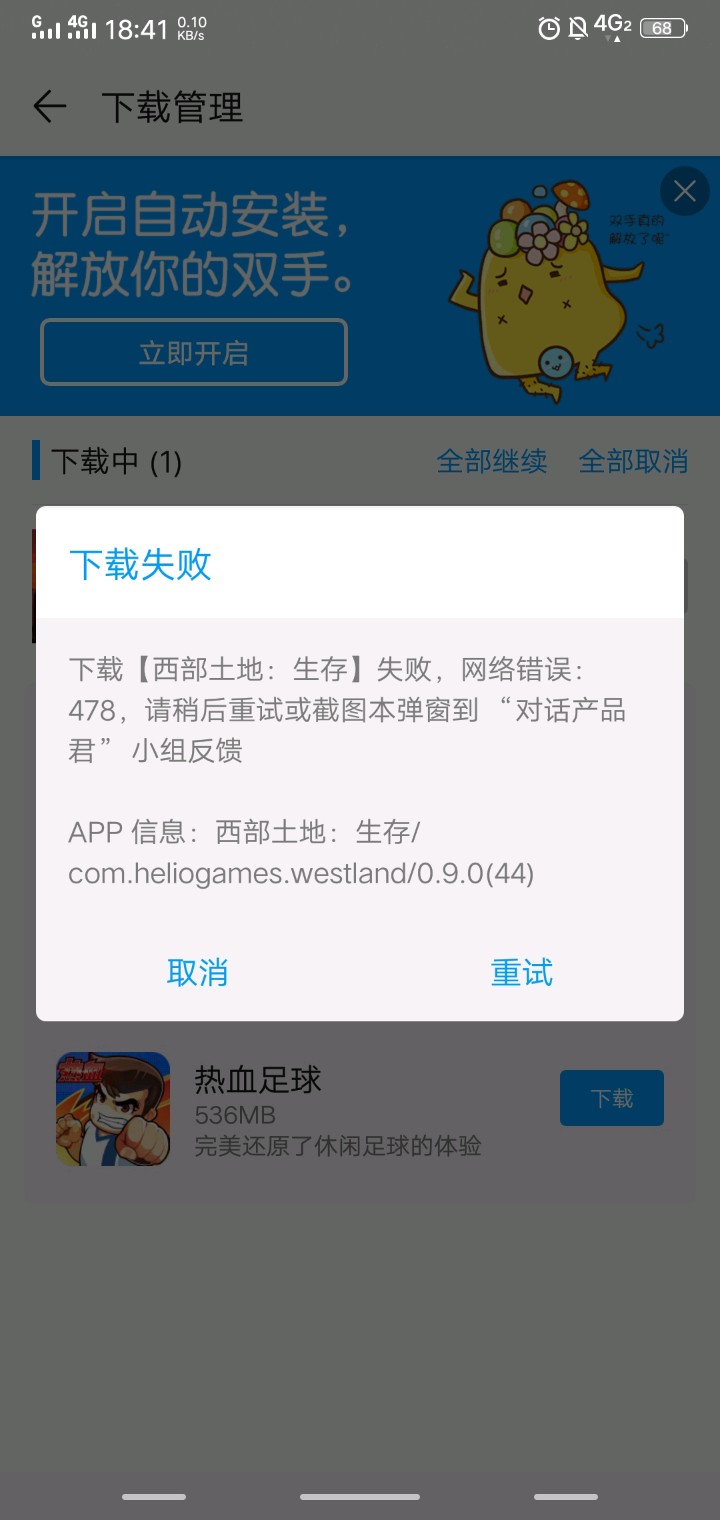
Task: Tap 全部继续 to resume all downloads
Action: (491, 461)
